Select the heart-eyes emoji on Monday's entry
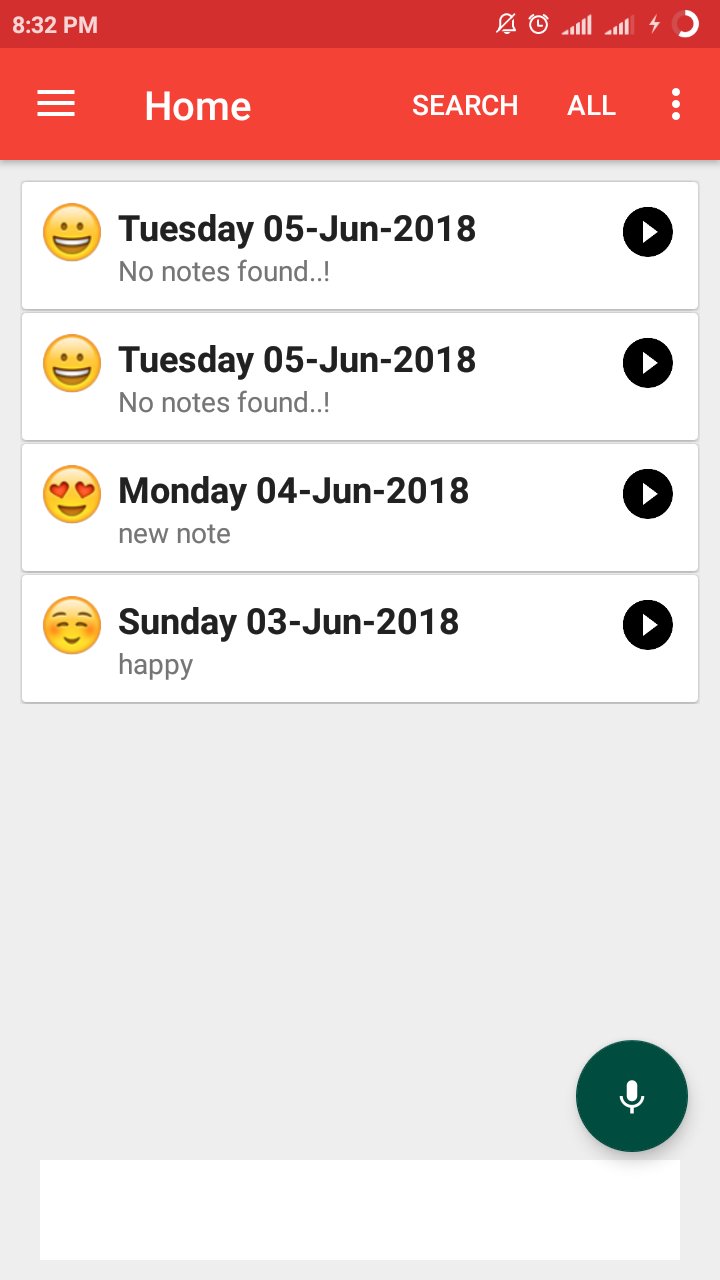This screenshot has height=1280, width=720. click(x=71, y=494)
